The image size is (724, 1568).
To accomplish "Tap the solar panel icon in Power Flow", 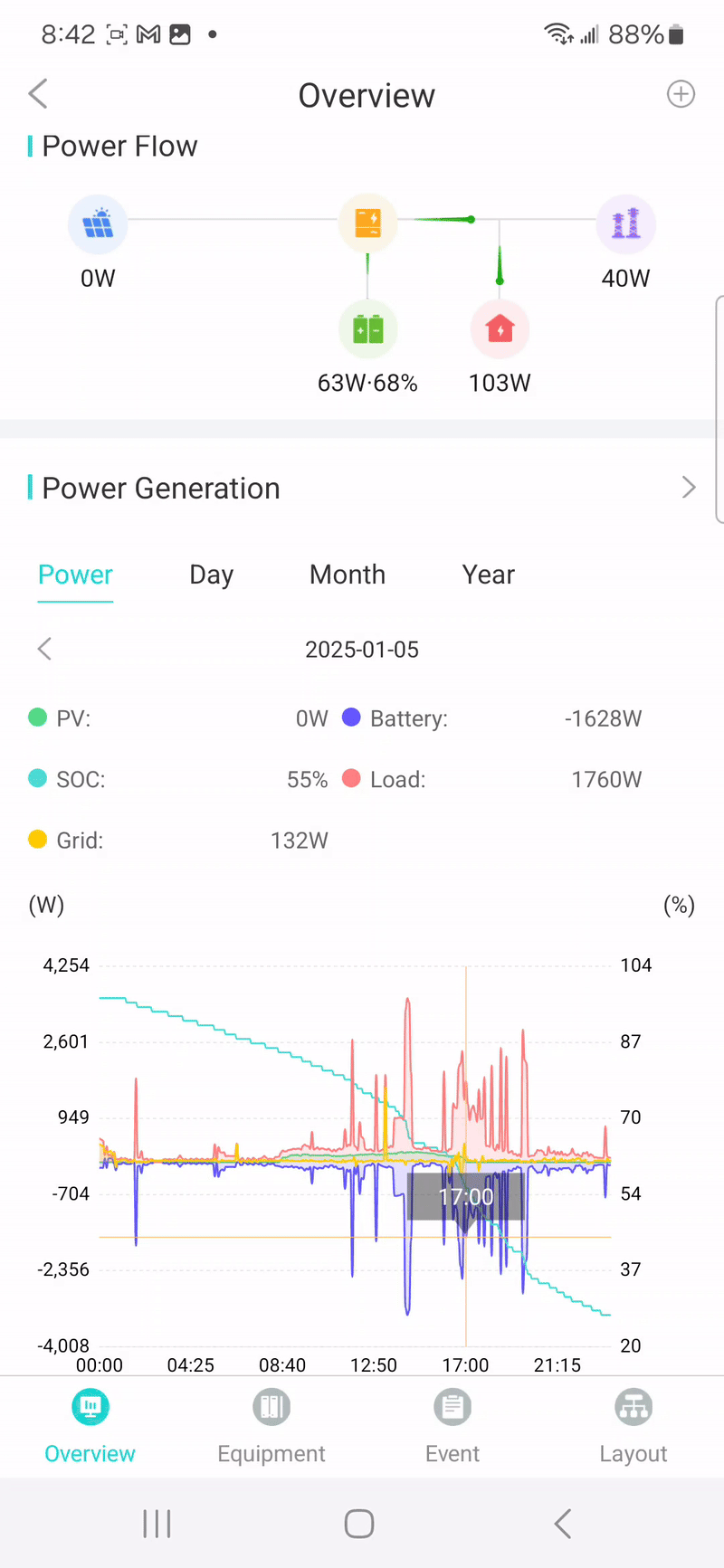I will pyautogui.click(x=98, y=223).
